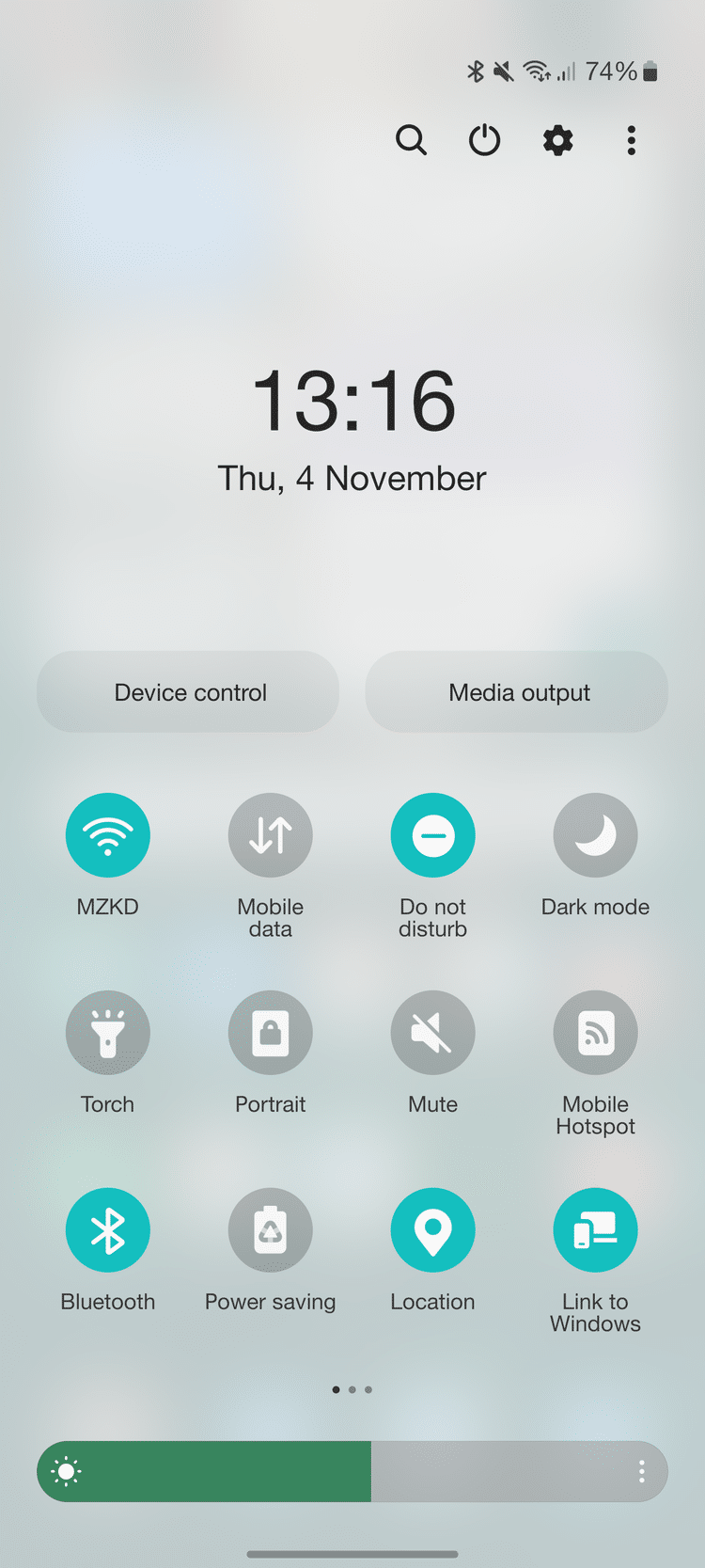The image size is (705, 1568).
Task: Open device settings gear
Action: click(x=557, y=141)
